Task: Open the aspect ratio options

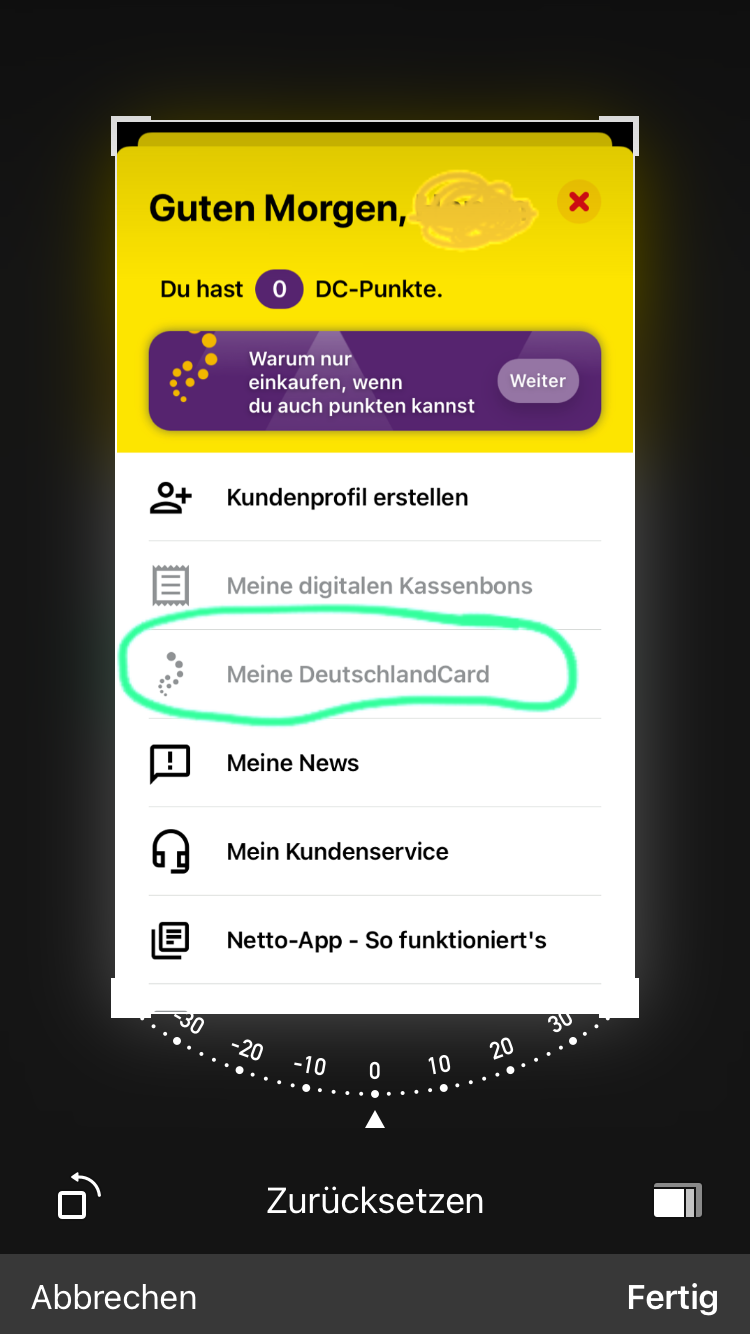Action: tap(677, 1200)
